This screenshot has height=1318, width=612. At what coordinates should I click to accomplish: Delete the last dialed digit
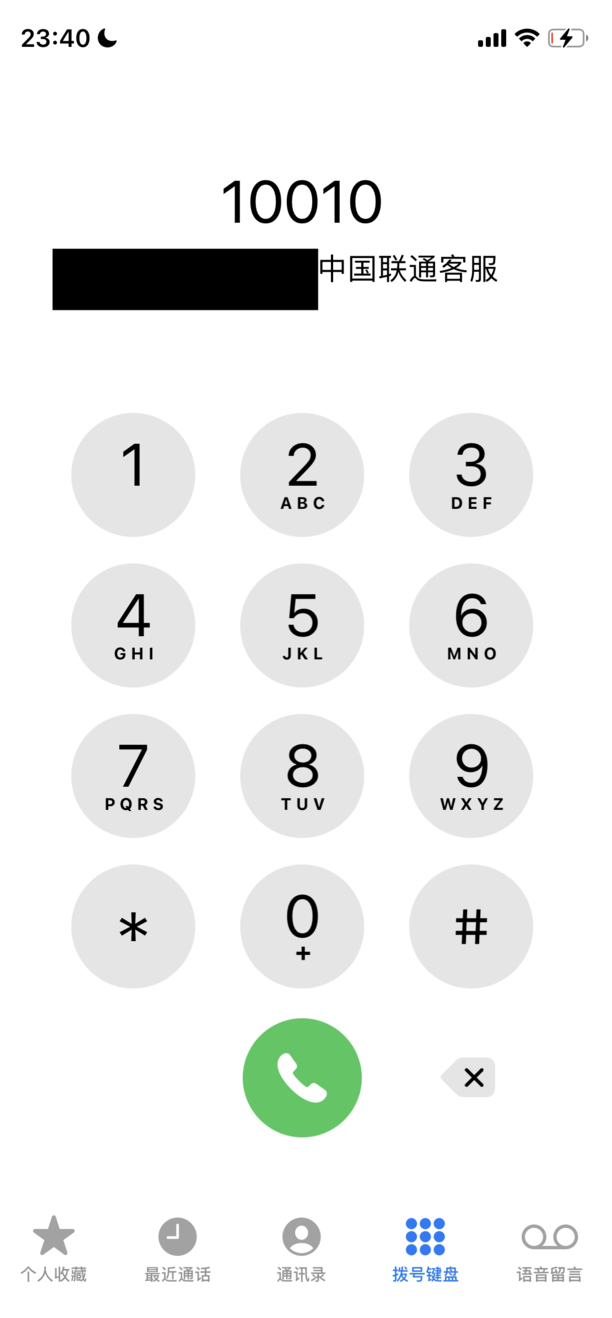point(468,1077)
